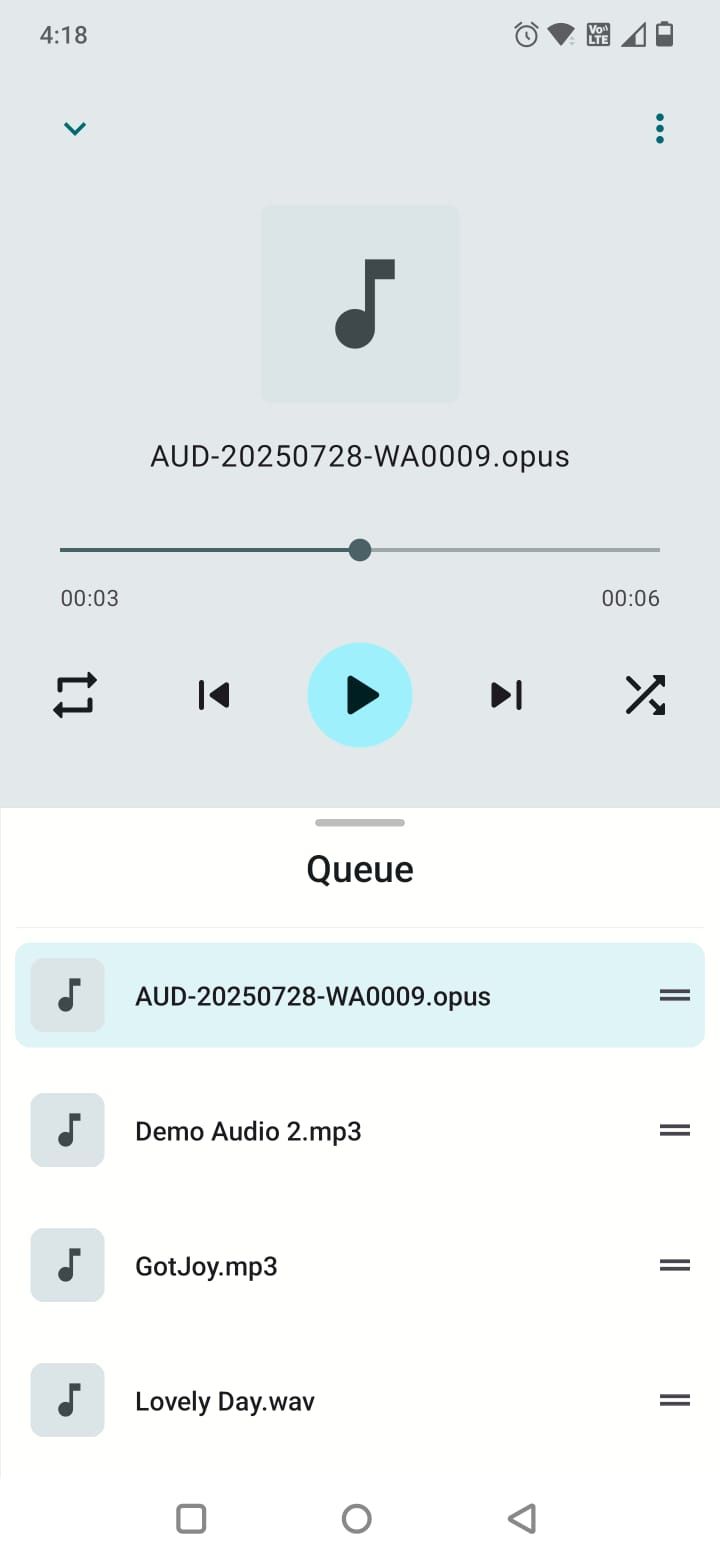Screen dimensions: 720x1560
Task: Open recent apps from navigation bar
Action: [x=191, y=1518]
